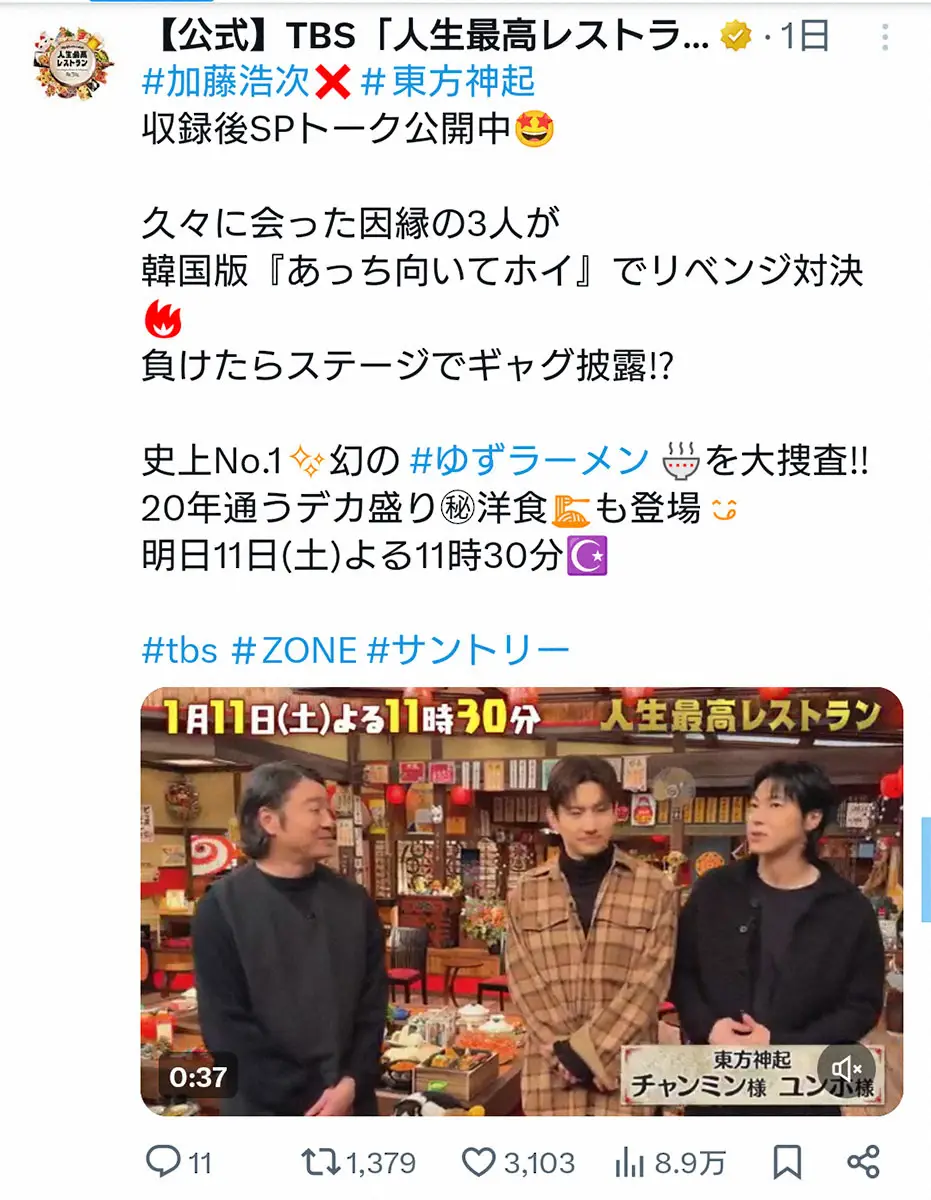Bookmark this post

(x=787, y=1162)
